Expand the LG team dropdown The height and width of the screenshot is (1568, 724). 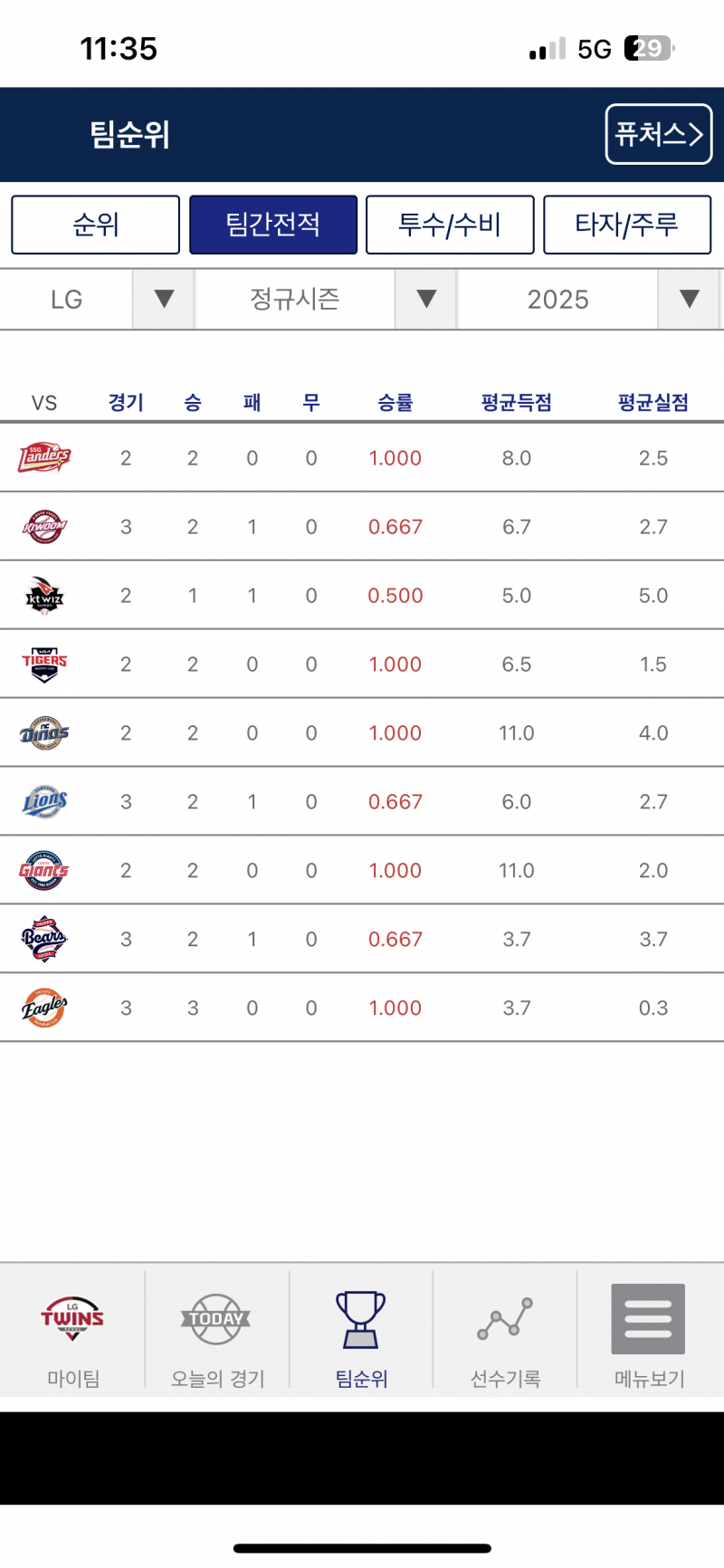[97, 300]
